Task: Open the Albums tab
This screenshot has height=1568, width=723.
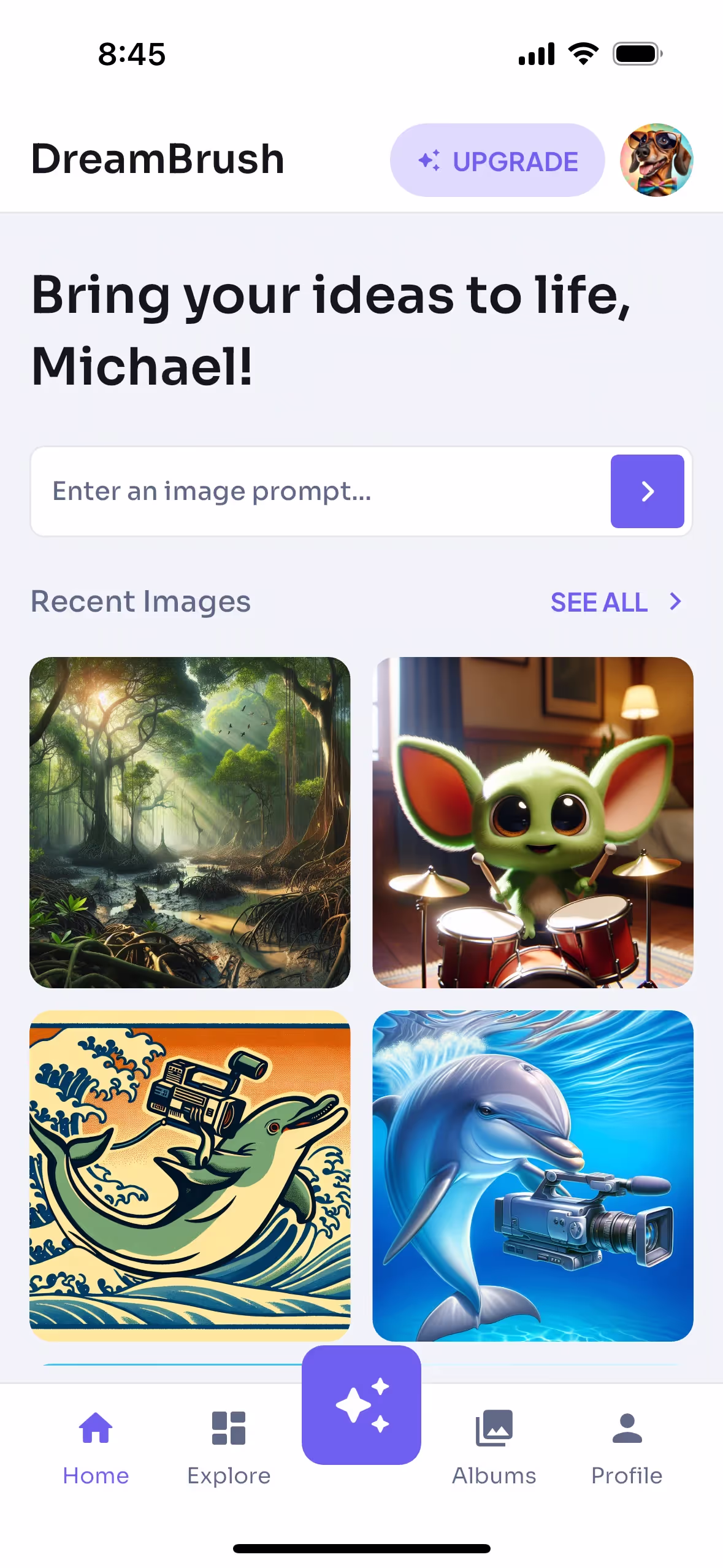Action: pyautogui.click(x=494, y=1448)
